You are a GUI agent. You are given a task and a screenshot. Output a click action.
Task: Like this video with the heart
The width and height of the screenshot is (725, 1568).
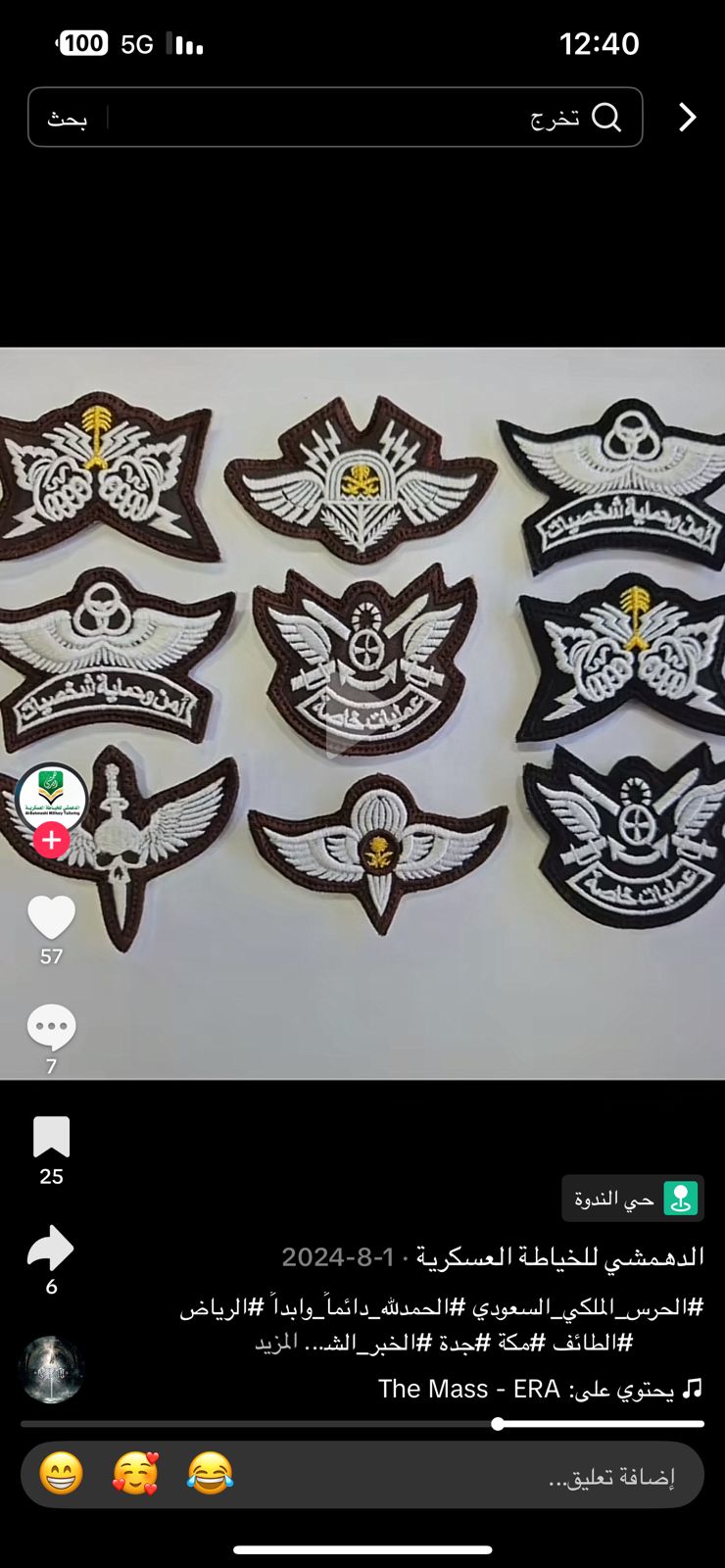(x=51, y=917)
